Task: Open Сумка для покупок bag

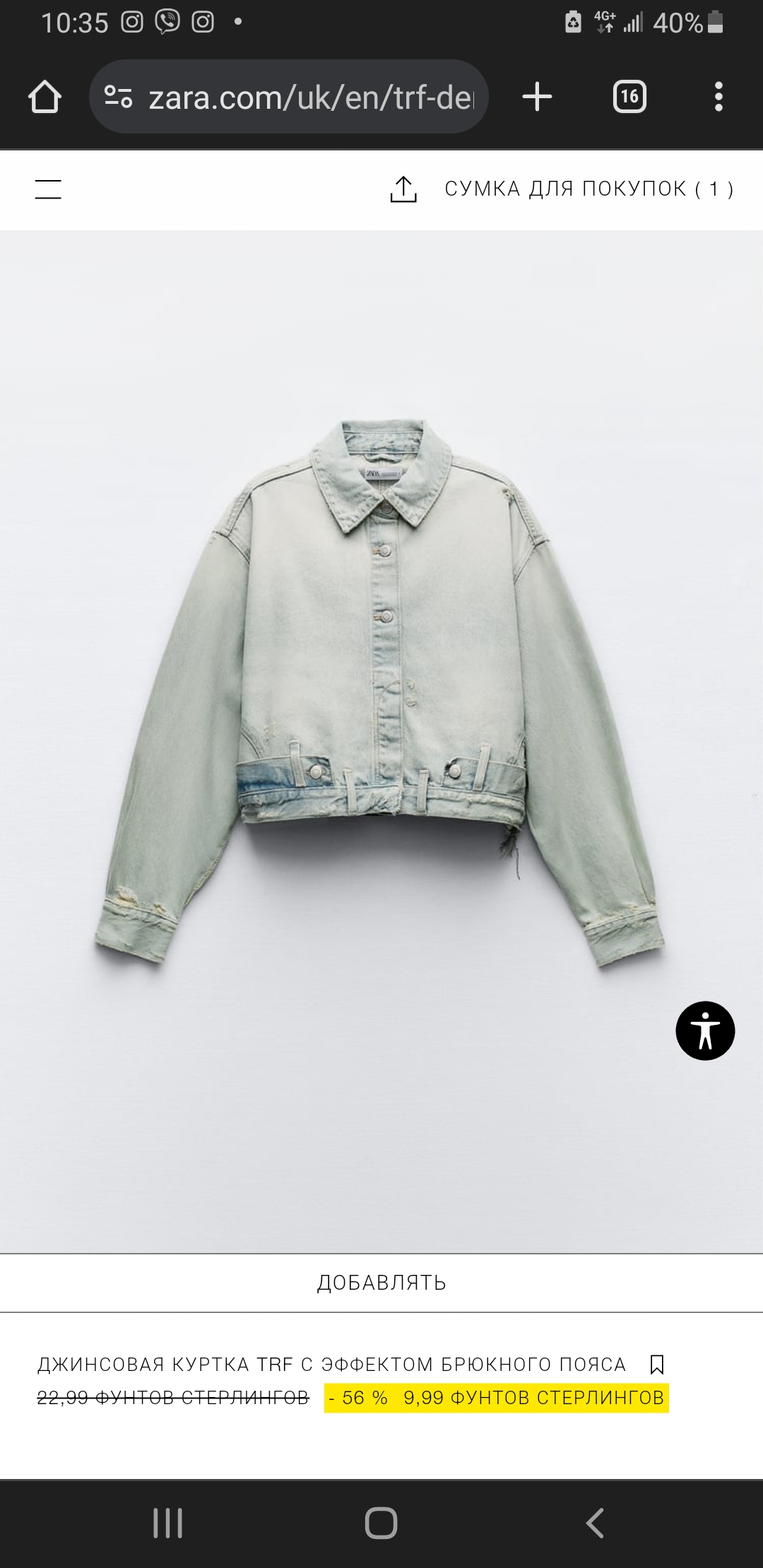Action: pyautogui.click(x=588, y=189)
